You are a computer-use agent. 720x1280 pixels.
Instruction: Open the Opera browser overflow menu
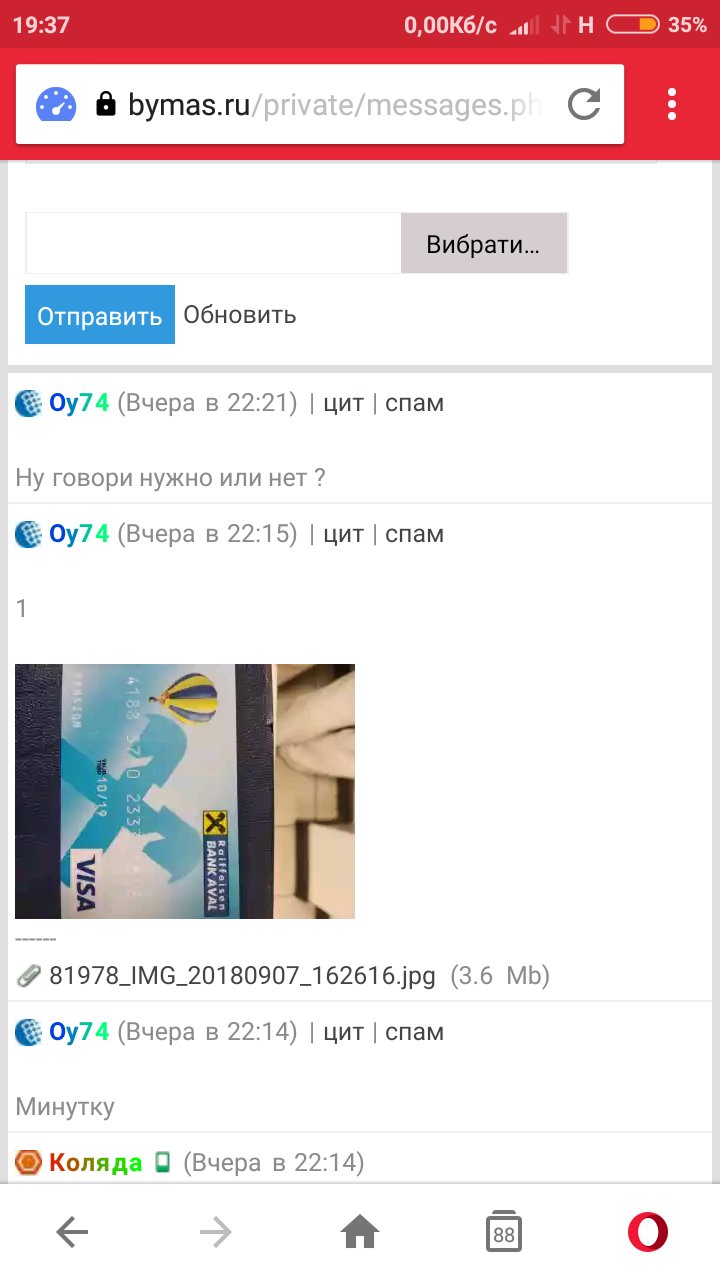click(672, 104)
